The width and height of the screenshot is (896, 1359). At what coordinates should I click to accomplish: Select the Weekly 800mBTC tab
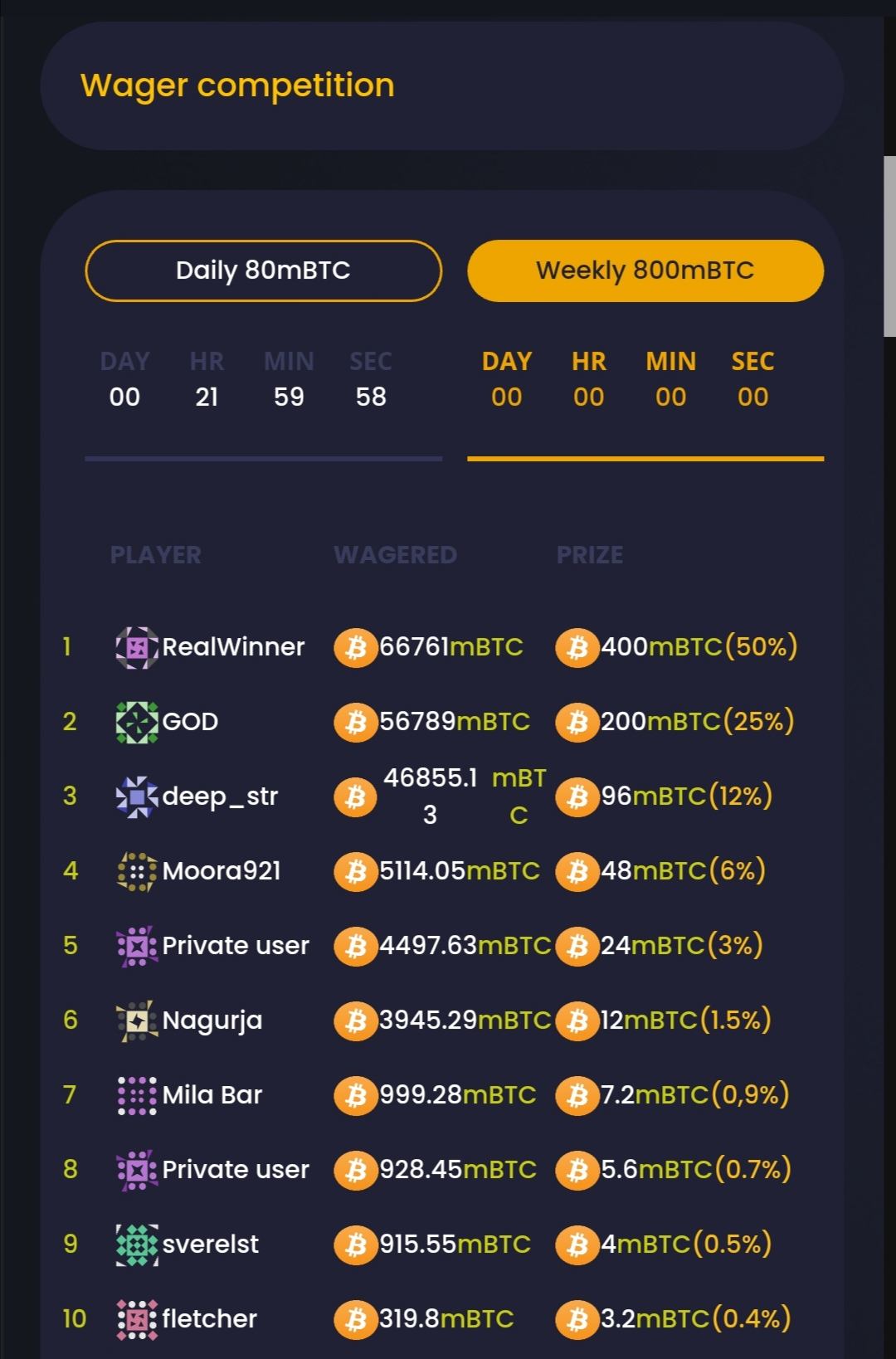click(x=645, y=270)
